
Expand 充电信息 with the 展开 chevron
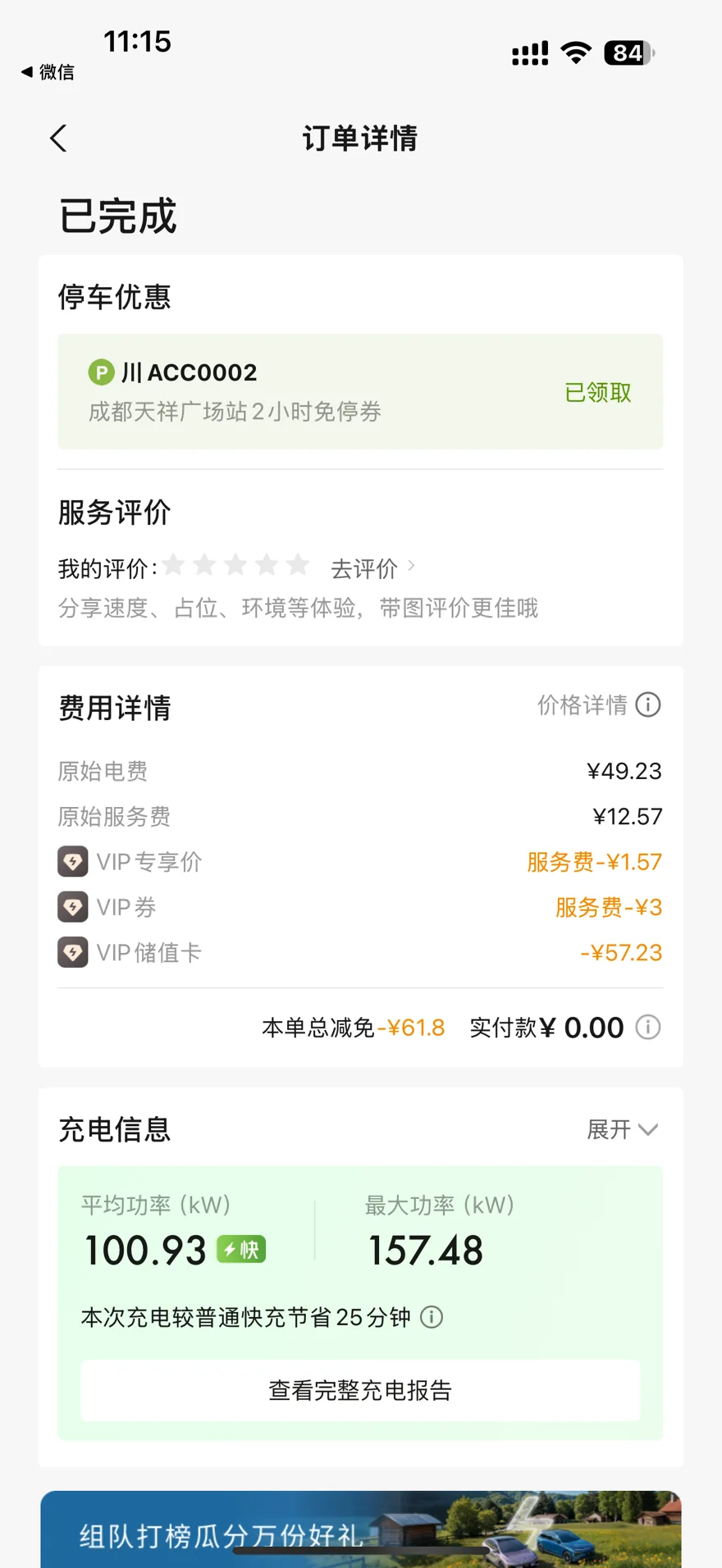[x=624, y=1129]
